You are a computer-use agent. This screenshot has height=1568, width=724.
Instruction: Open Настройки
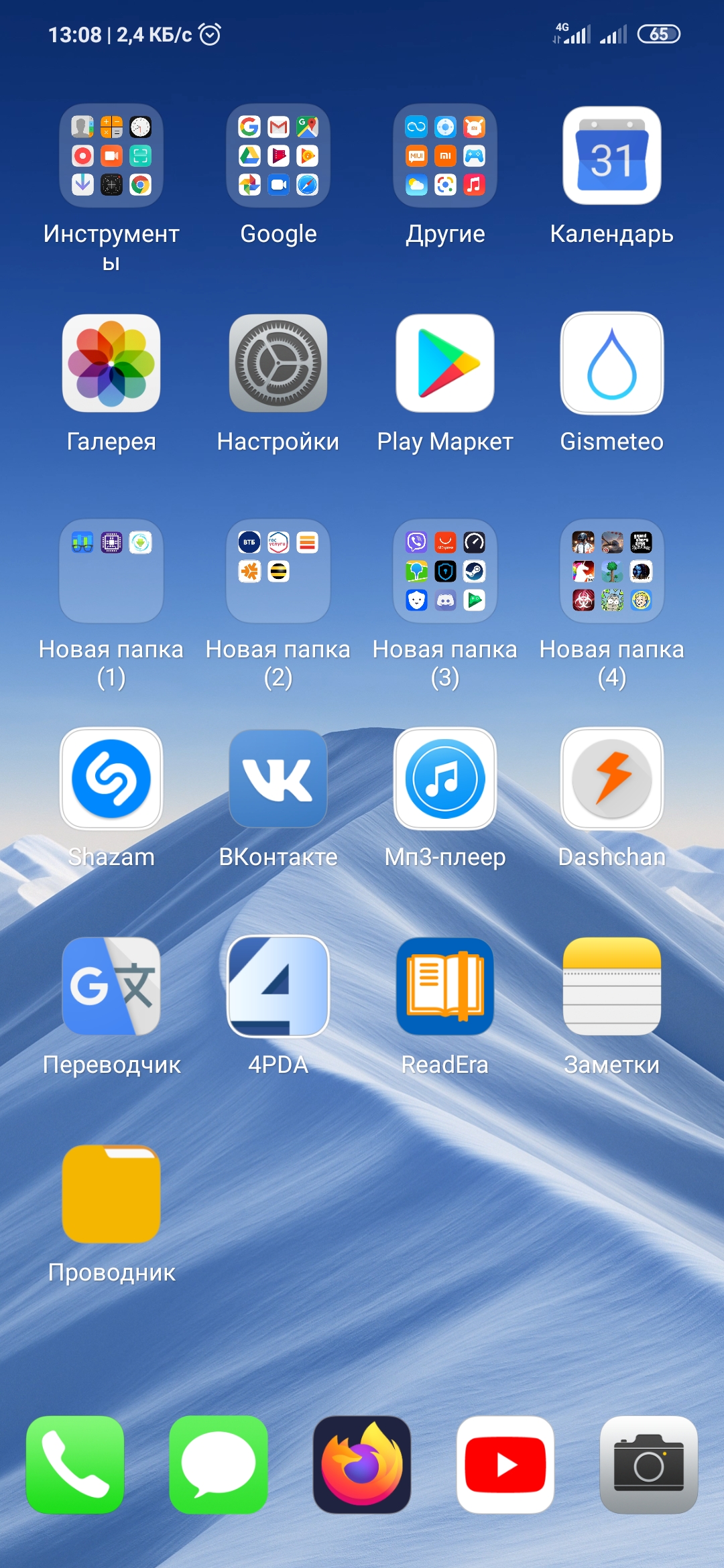coord(278,363)
